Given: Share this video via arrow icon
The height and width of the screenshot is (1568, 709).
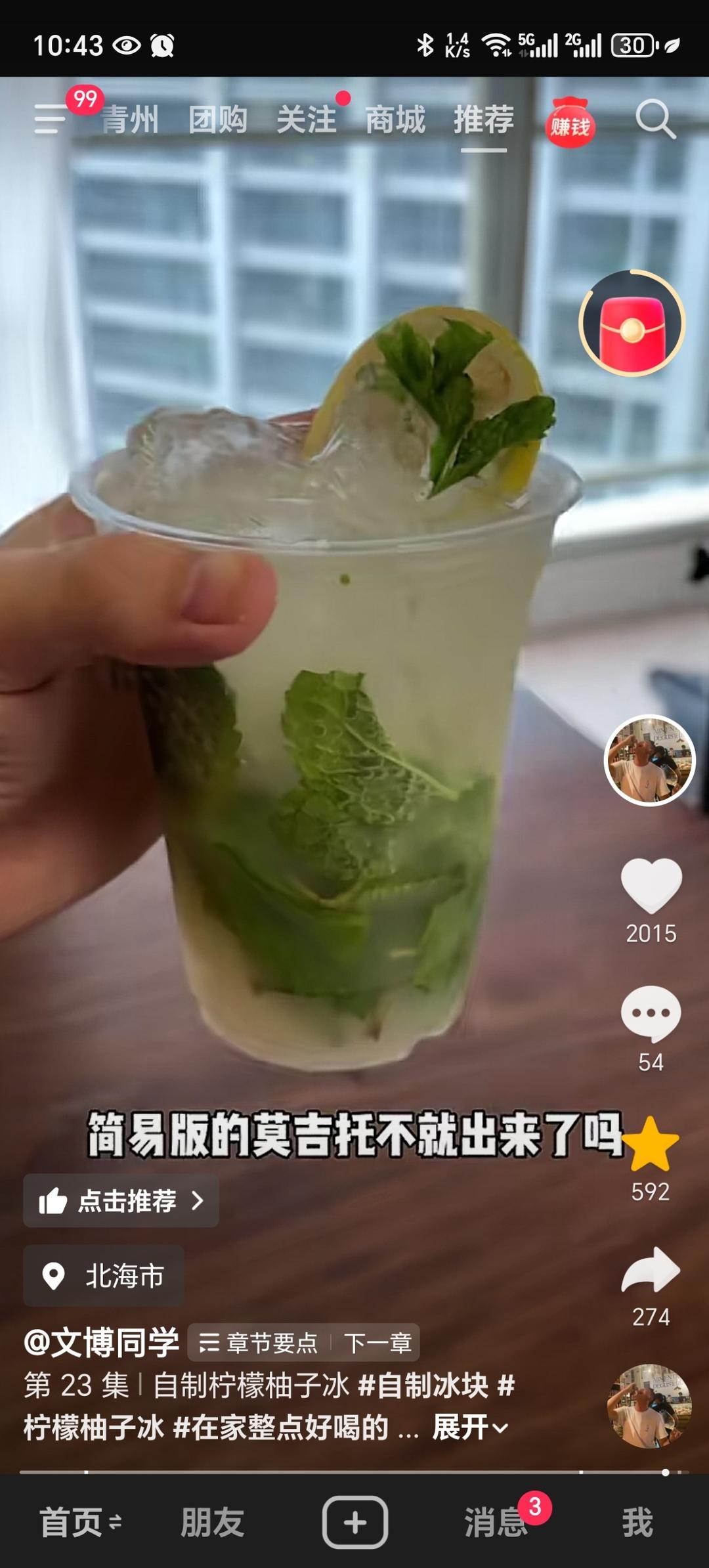Looking at the screenshot, I should tap(651, 1269).
